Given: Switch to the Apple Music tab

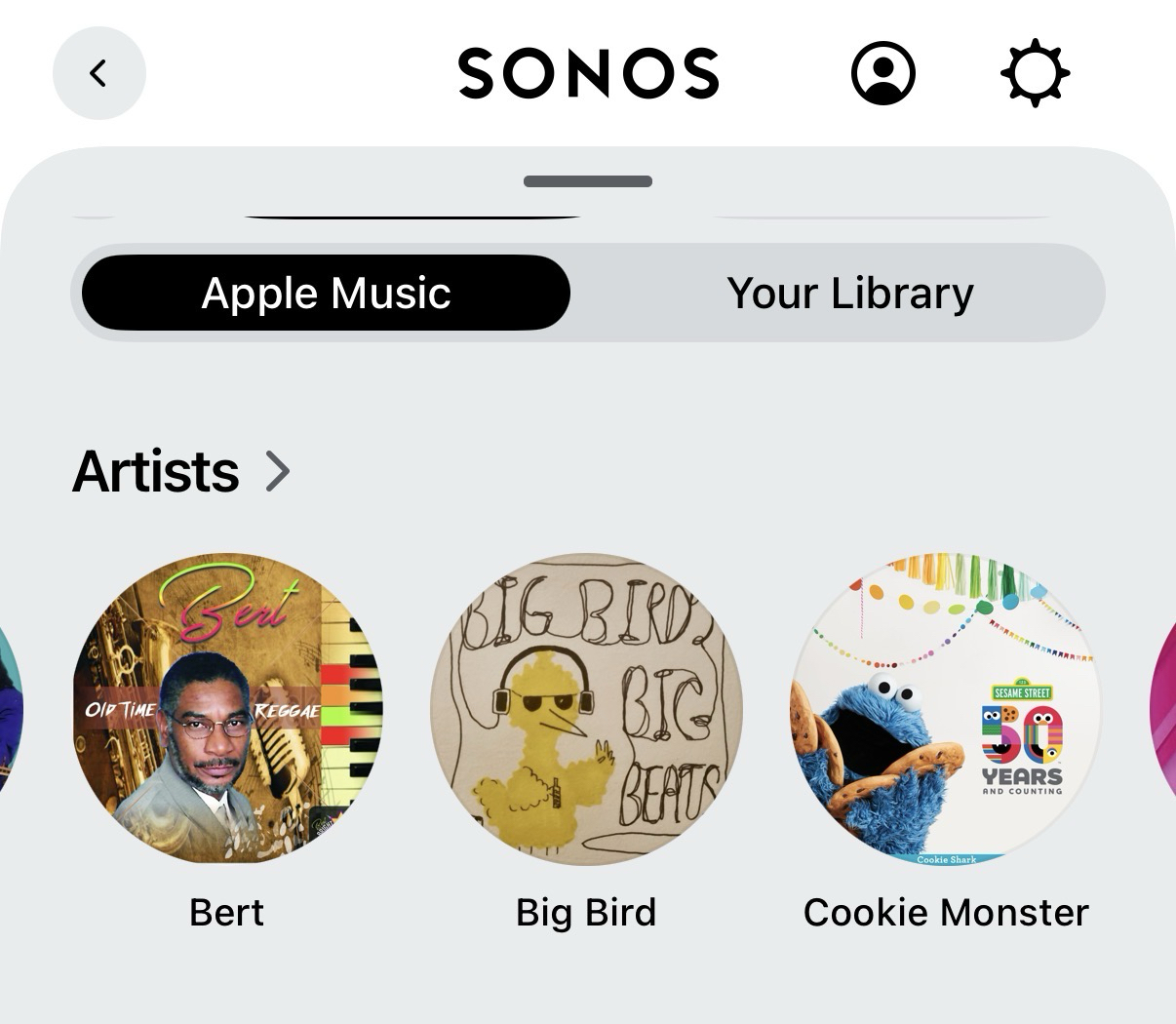Looking at the screenshot, I should coord(326,293).
